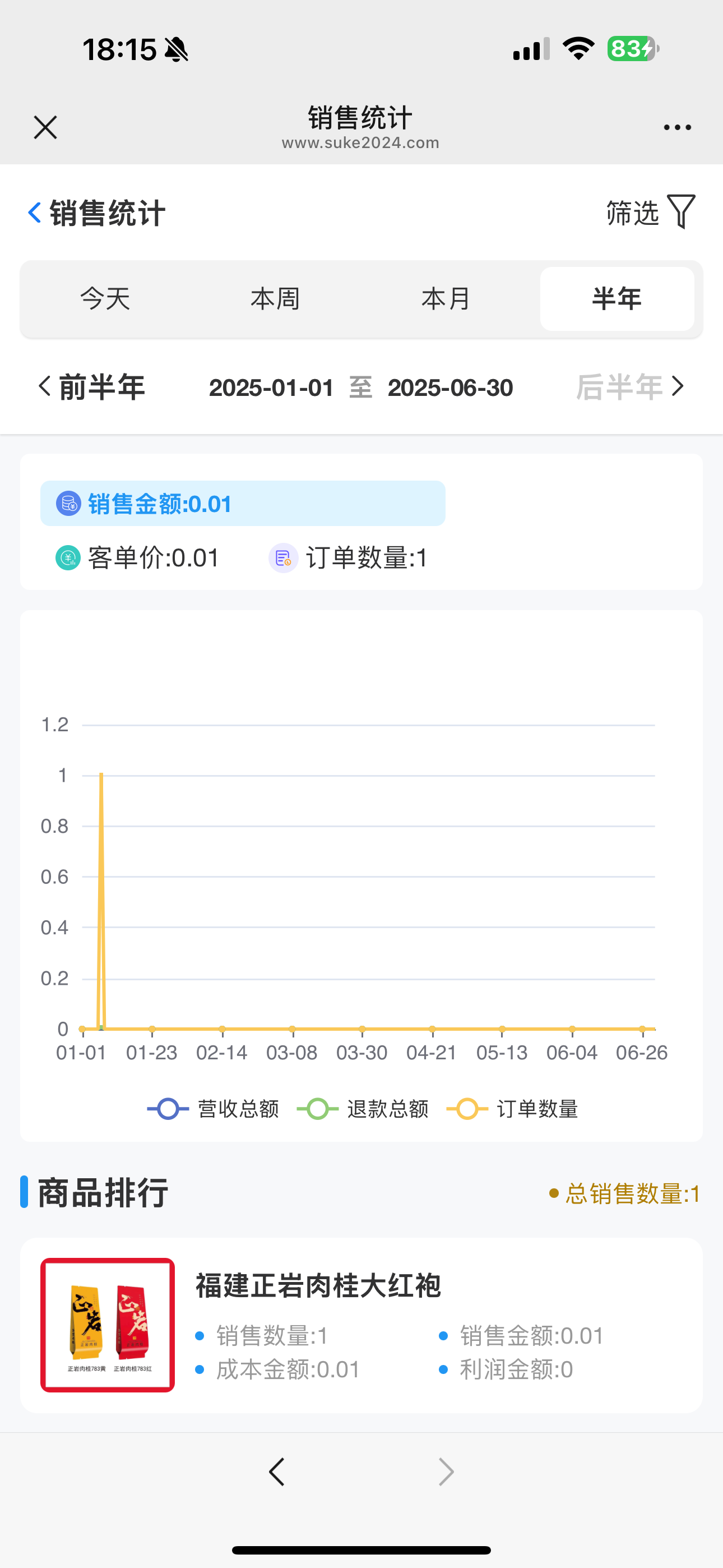The image size is (723, 1568).
Task: Click the 01-01 spike on the chart line
Action: coord(100,774)
